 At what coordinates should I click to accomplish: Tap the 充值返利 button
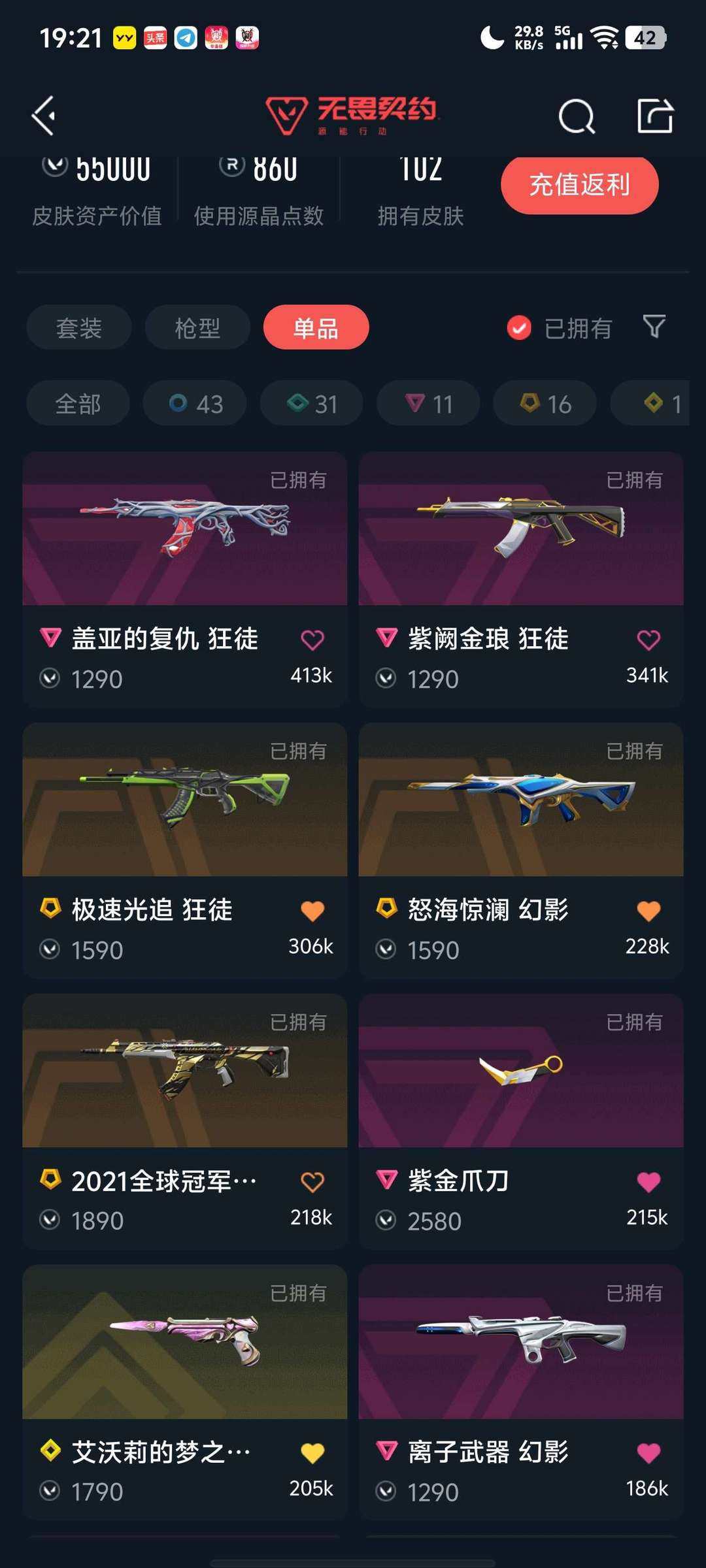tap(579, 185)
